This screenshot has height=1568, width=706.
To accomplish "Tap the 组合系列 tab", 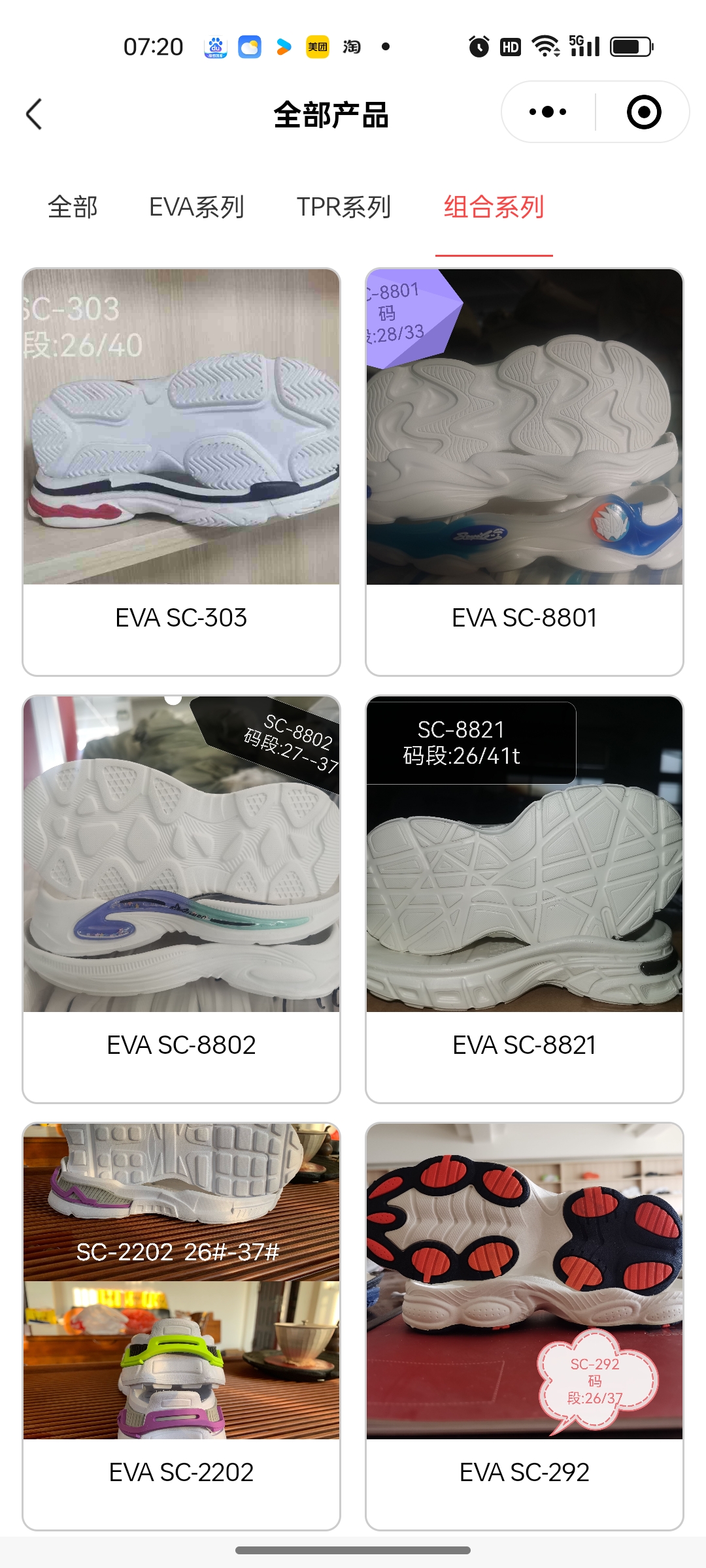I will tap(494, 207).
